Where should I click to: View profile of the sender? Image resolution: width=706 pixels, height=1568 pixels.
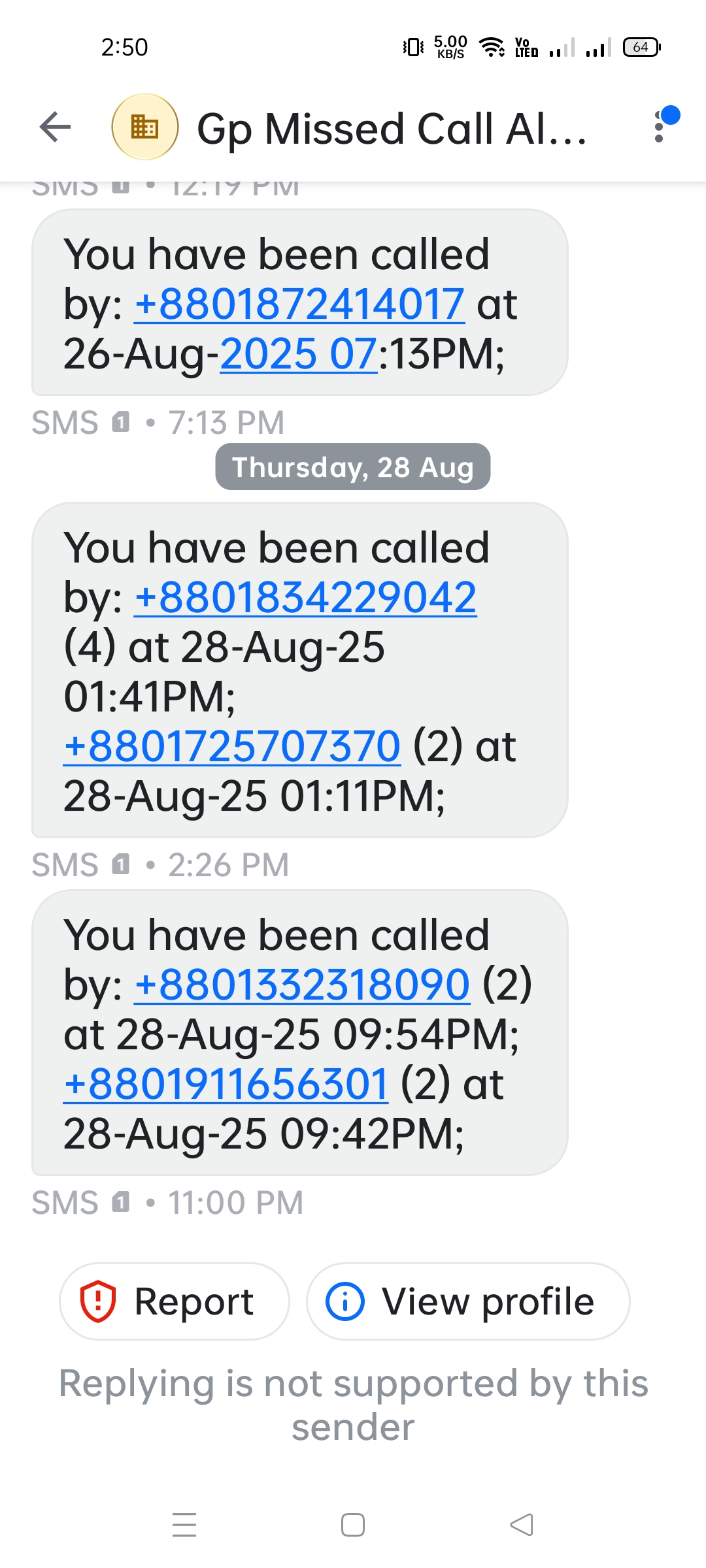(x=468, y=1301)
